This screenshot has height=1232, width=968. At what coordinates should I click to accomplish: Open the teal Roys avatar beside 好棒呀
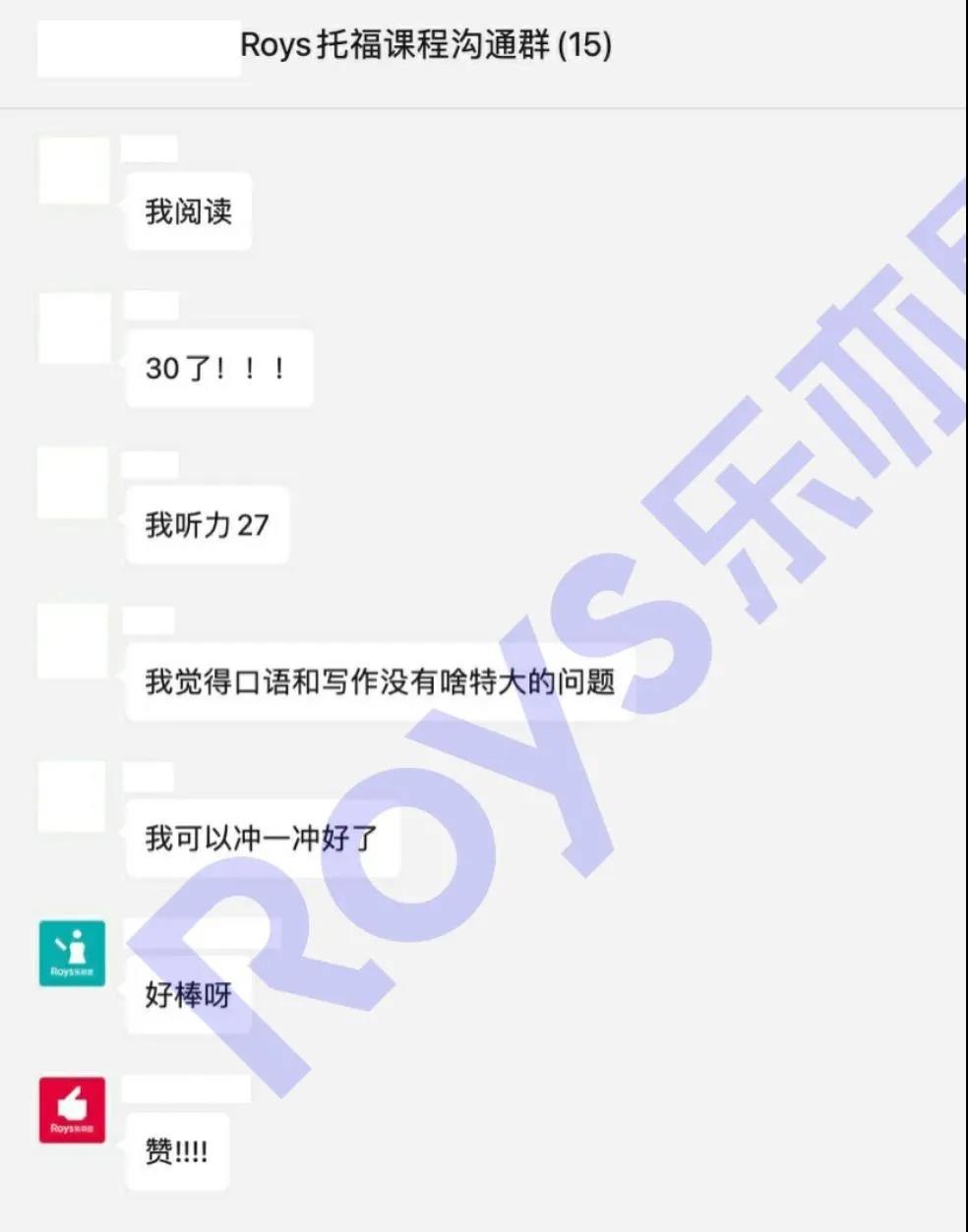click(72, 953)
